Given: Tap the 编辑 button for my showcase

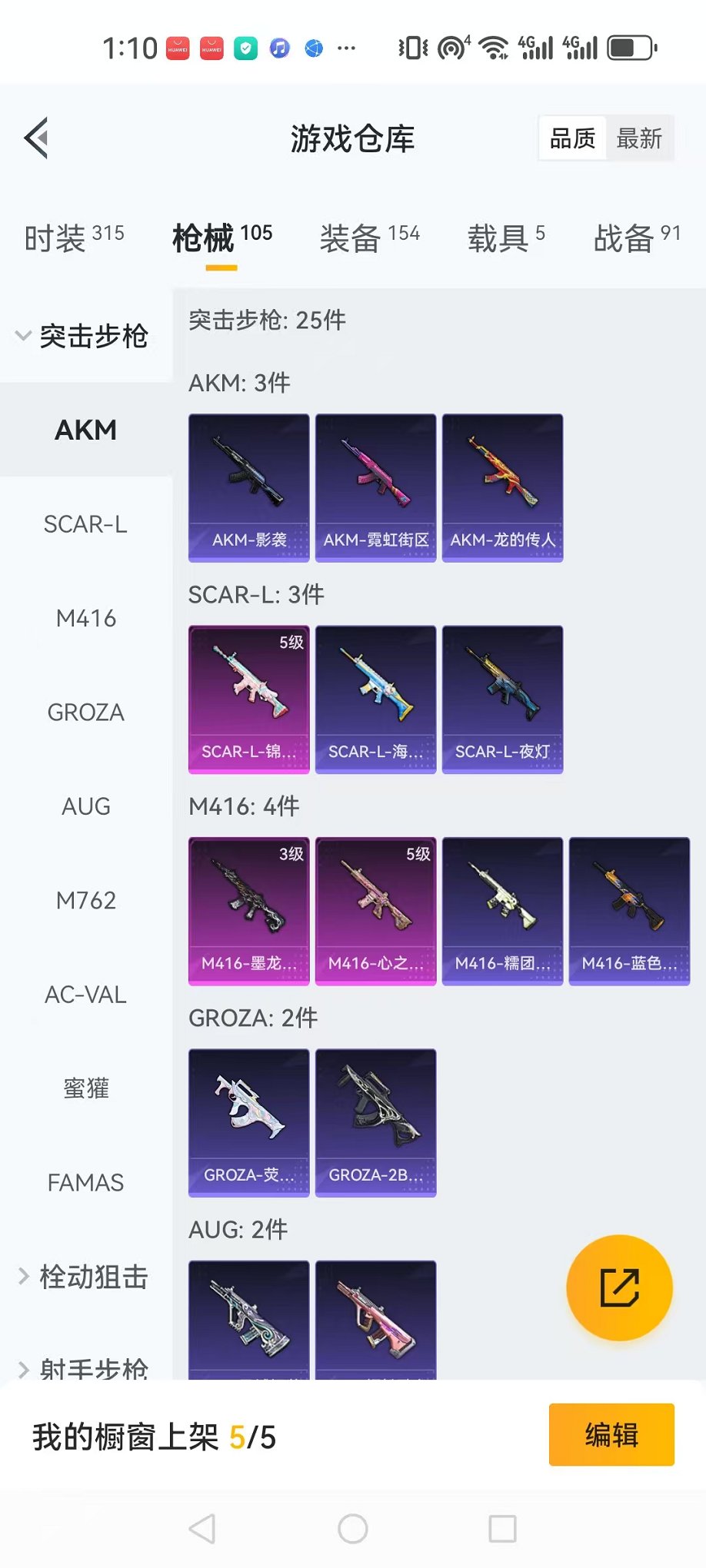Looking at the screenshot, I should [x=611, y=1435].
